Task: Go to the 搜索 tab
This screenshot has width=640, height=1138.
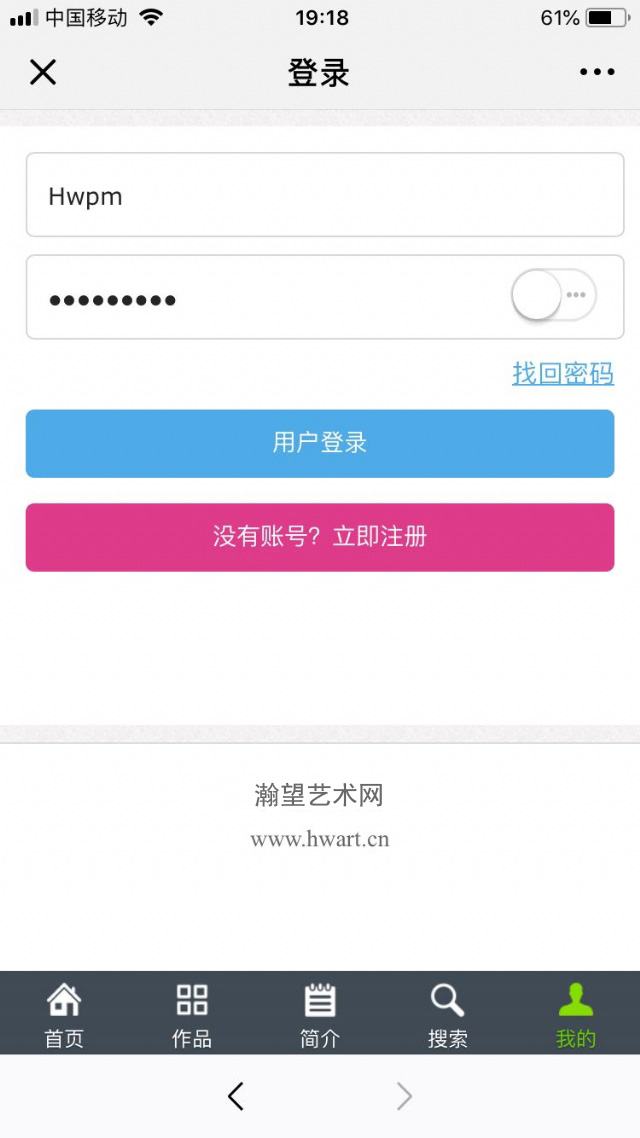Action: [448, 1013]
